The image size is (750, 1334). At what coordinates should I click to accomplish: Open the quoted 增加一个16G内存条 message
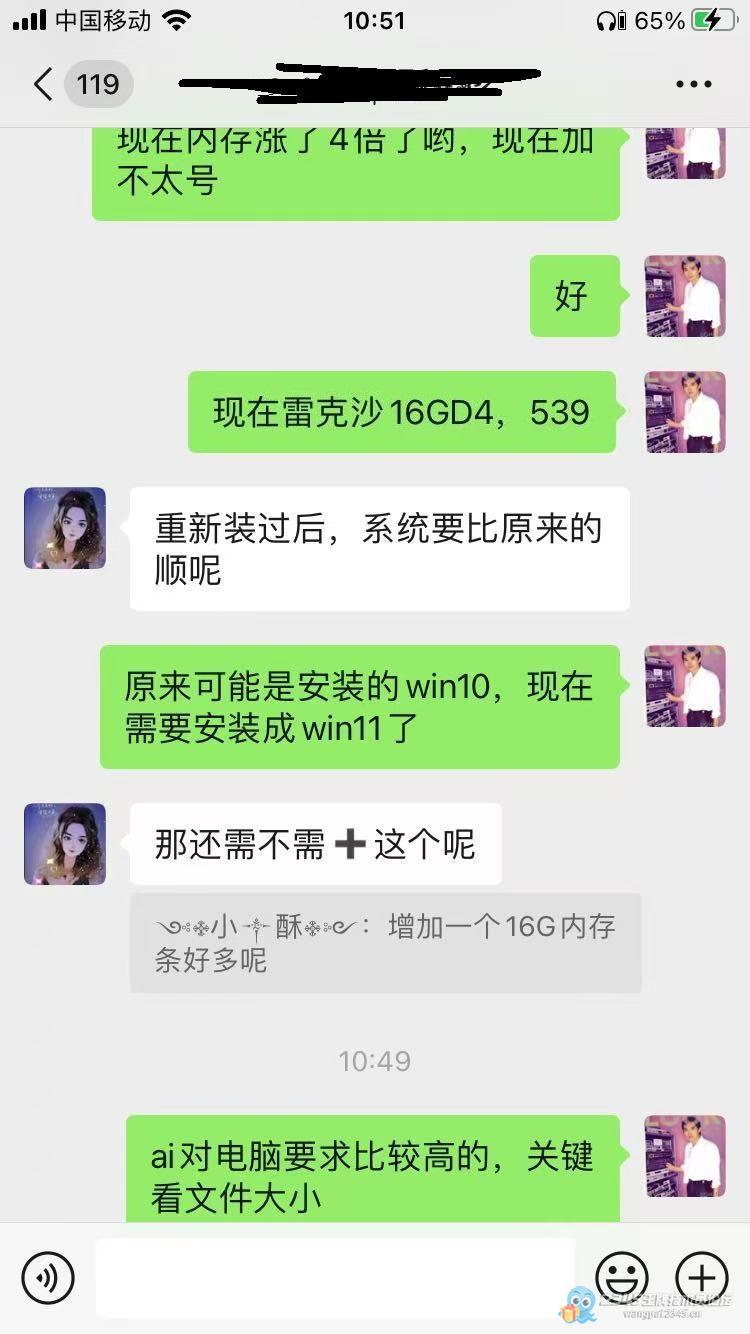(x=385, y=943)
